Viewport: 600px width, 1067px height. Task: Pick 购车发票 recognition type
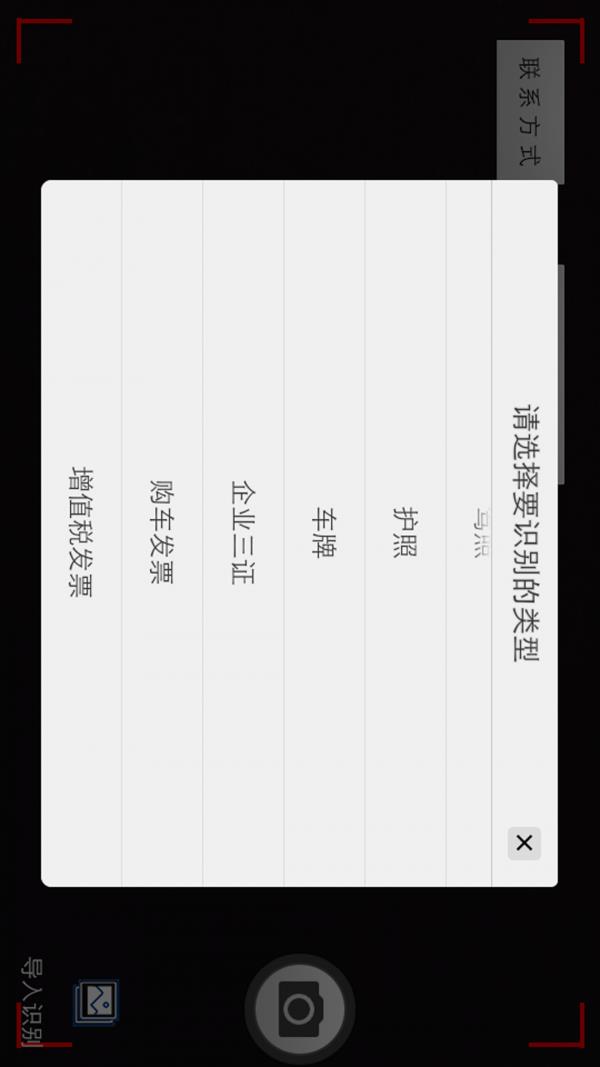click(x=161, y=532)
